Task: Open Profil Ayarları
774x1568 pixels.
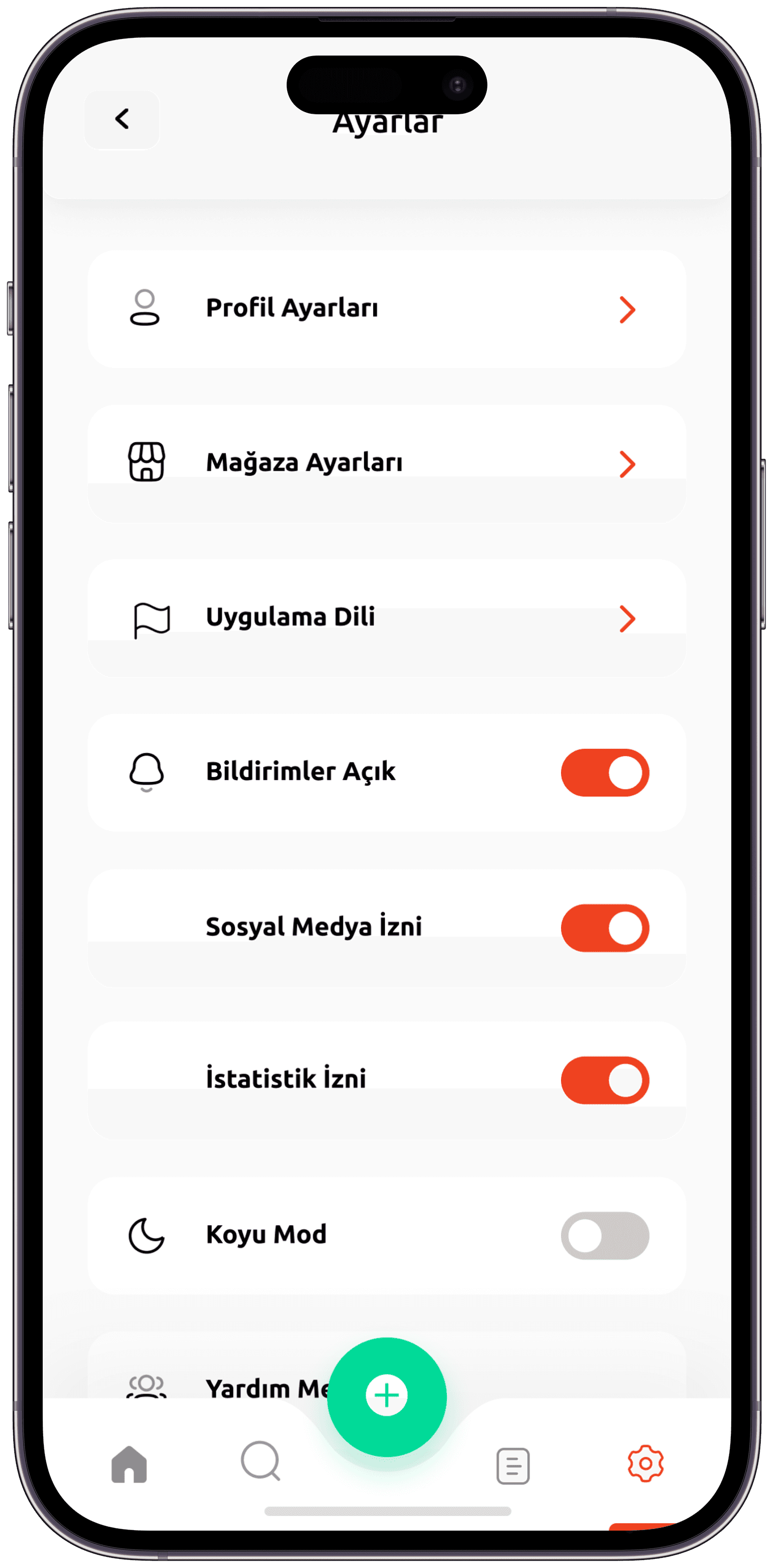Action: (386, 309)
